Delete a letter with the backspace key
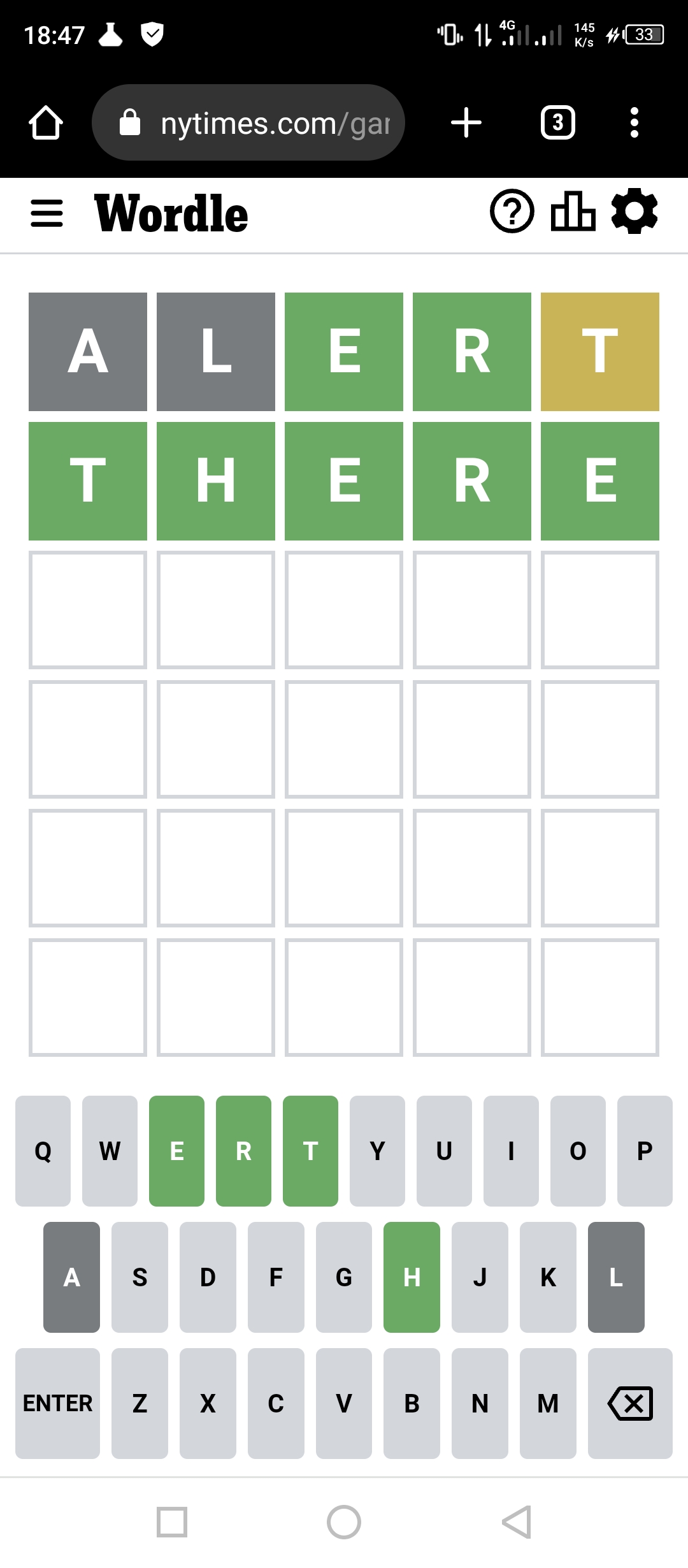This screenshot has height=1568, width=688. point(630,1403)
